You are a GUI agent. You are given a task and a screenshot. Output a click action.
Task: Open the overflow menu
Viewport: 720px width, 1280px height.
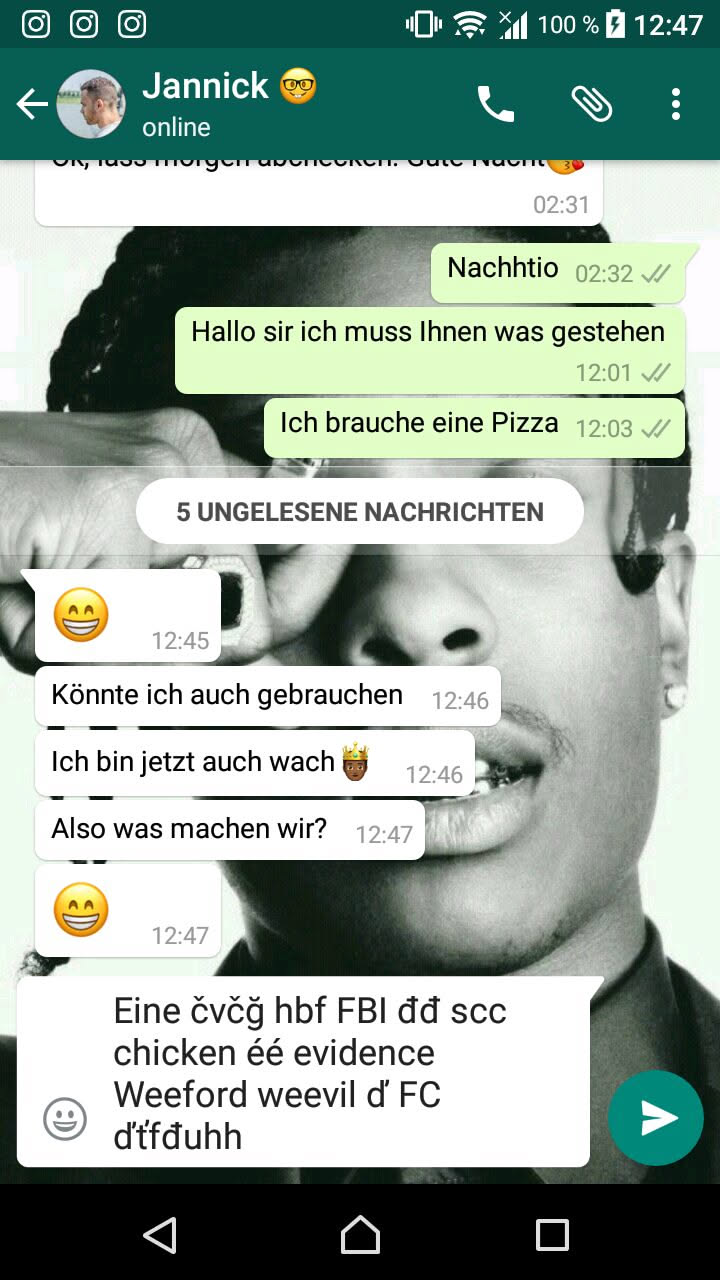tap(676, 104)
